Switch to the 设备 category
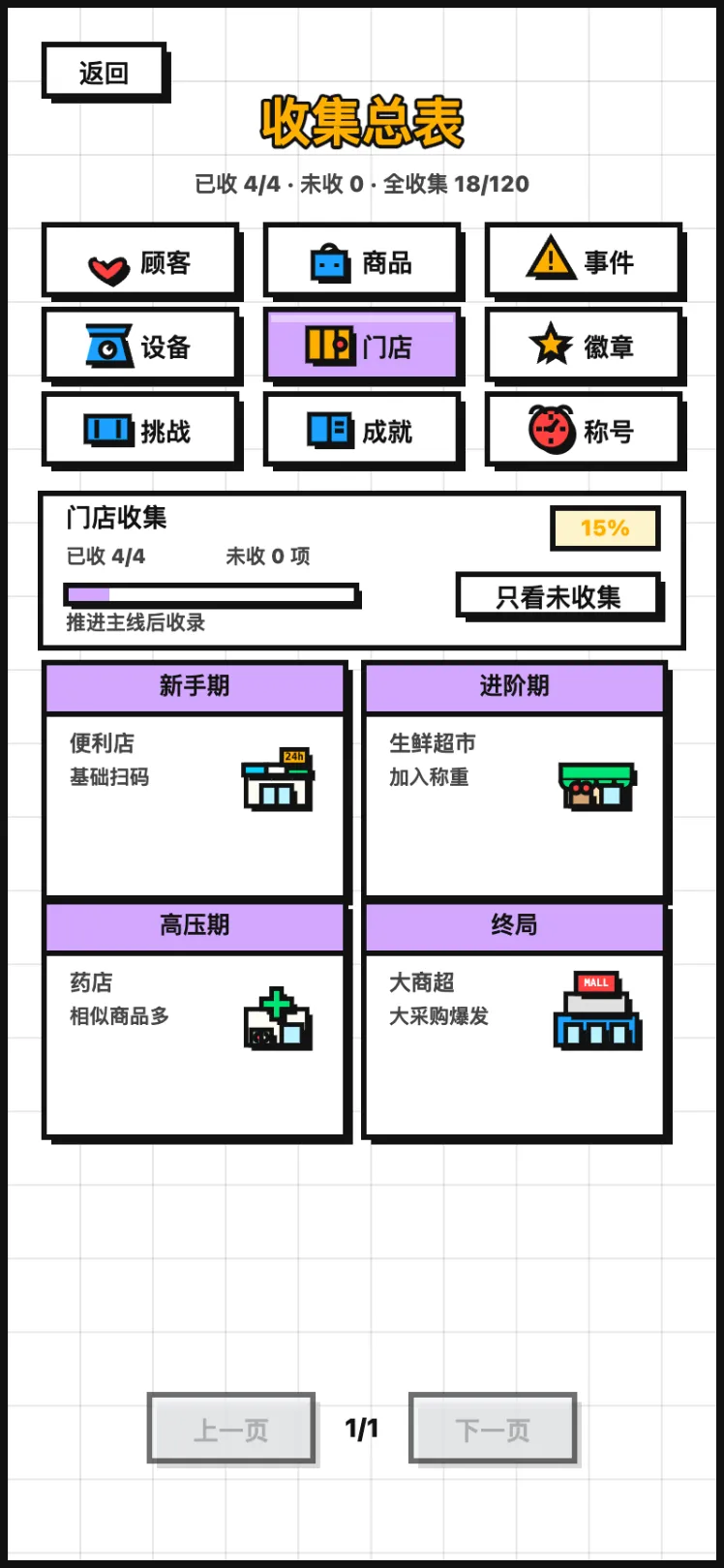This screenshot has height=1568, width=724. 140,345
